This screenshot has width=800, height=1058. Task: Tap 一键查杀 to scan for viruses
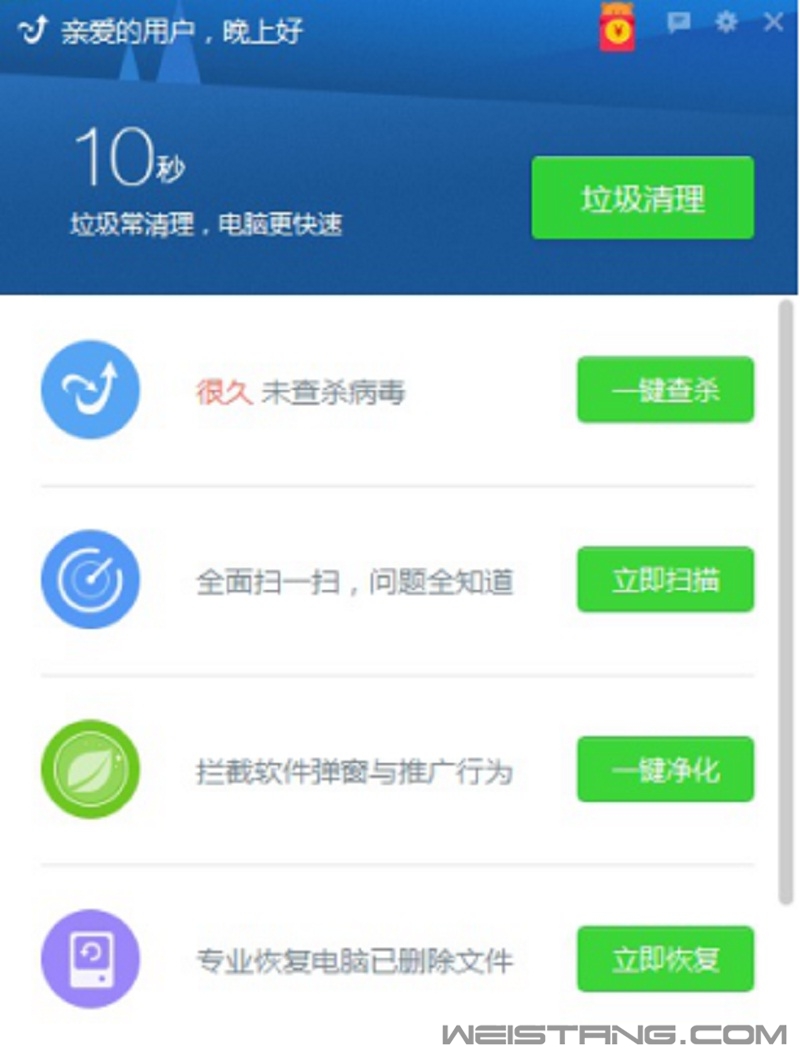(x=665, y=389)
